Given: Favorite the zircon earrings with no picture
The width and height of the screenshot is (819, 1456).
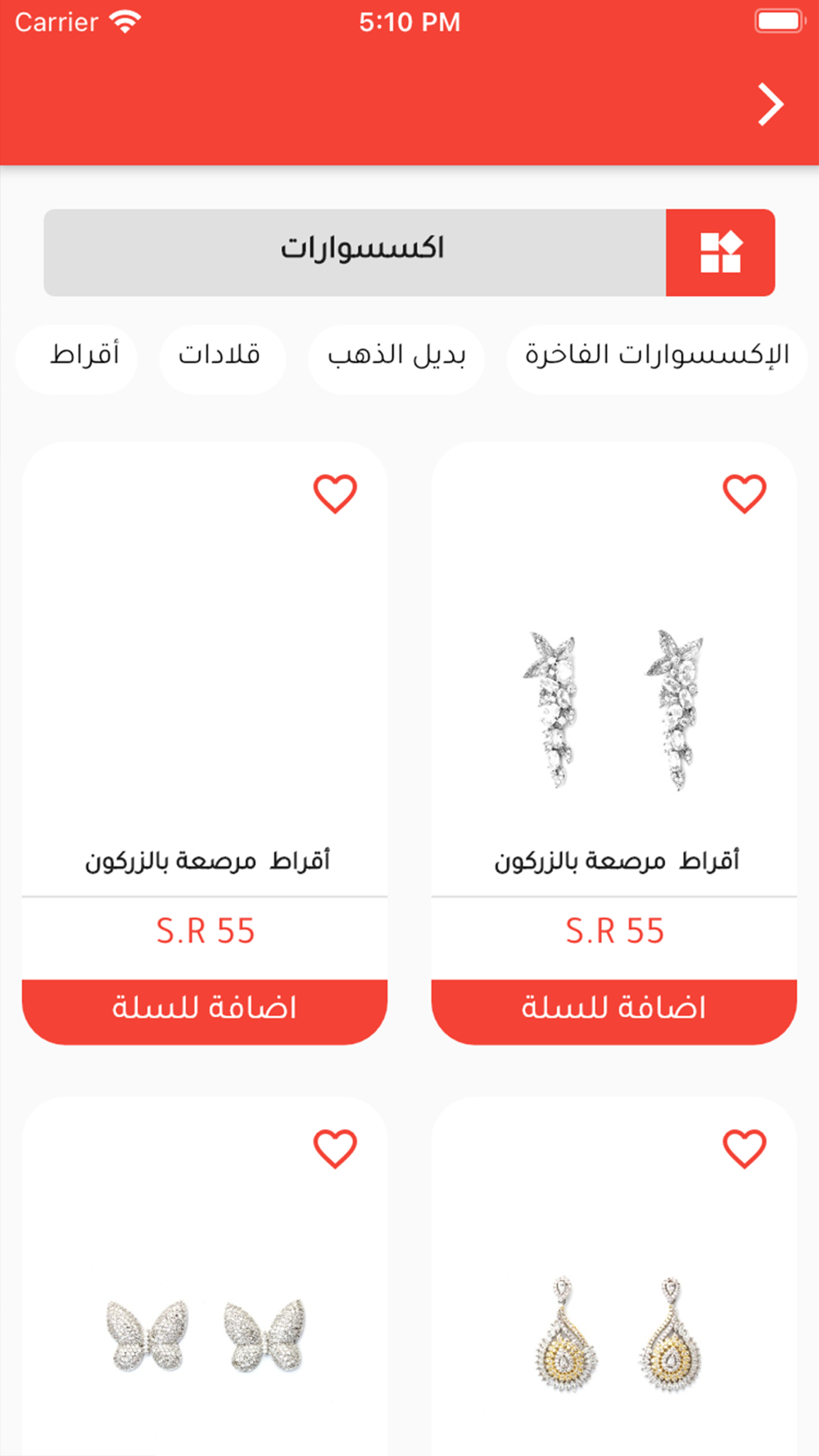Looking at the screenshot, I should point(335,494).
